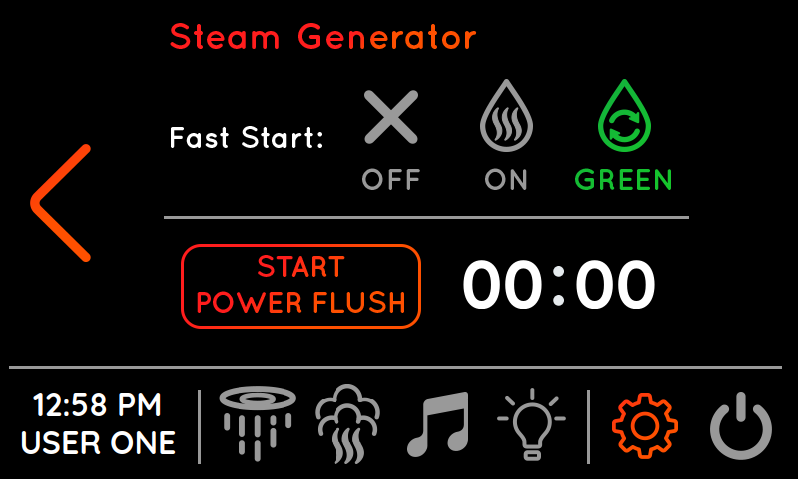Viewport: 798px width, 479px height.
Task: Open the settings gear
Action: pyautogui.click(x=645, y=425)
